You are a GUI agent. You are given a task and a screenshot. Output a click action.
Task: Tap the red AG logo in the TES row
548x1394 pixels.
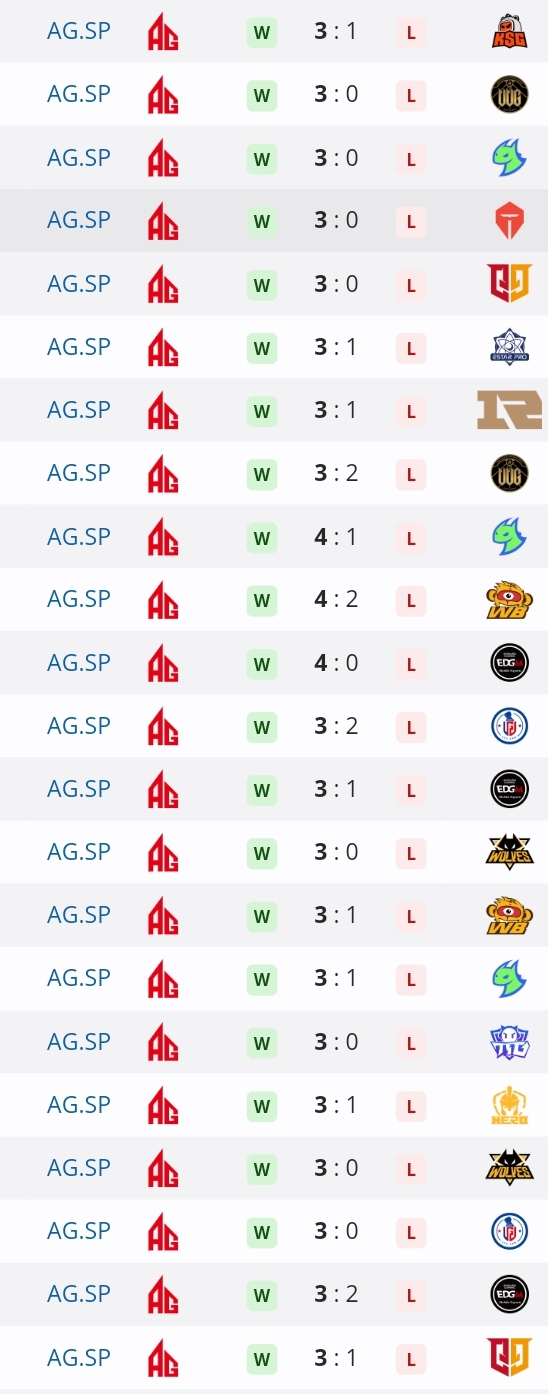coord(163,221)
